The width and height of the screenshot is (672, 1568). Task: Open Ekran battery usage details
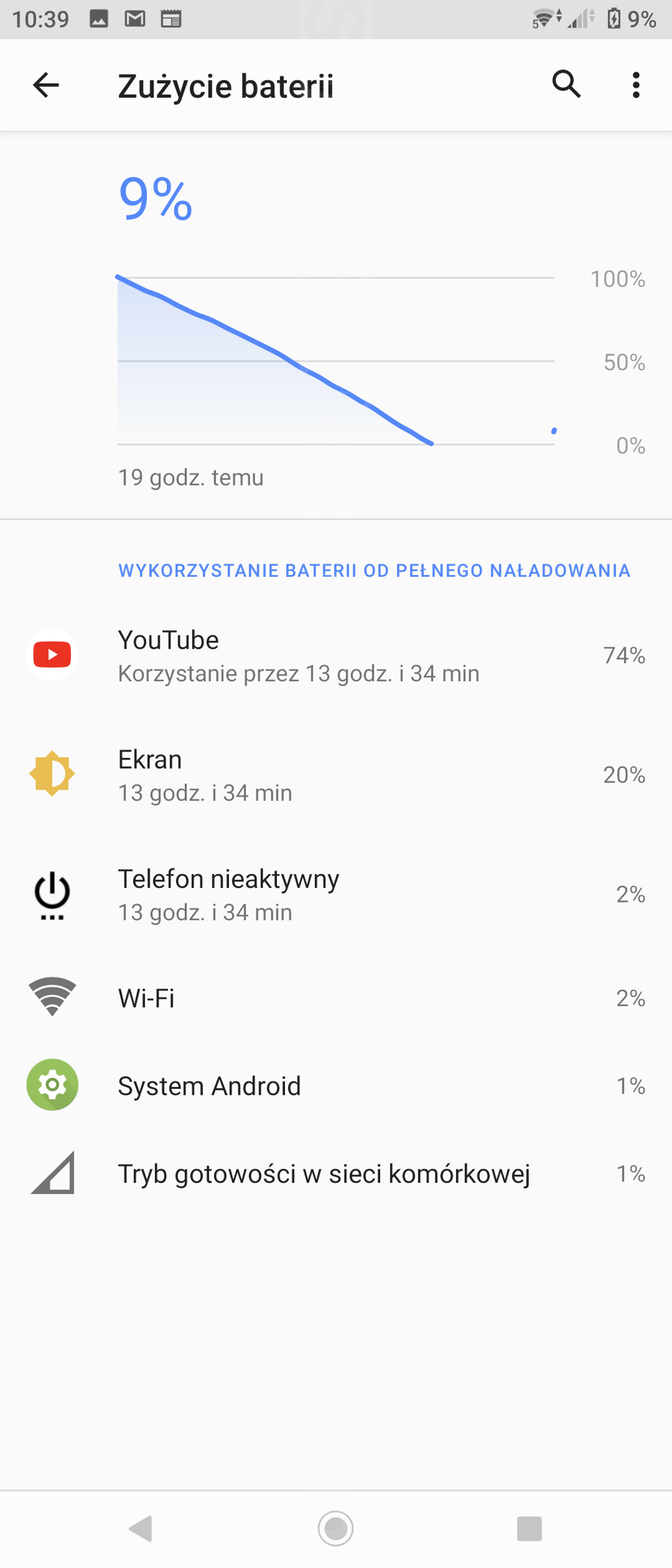click(x=335, y=775)
